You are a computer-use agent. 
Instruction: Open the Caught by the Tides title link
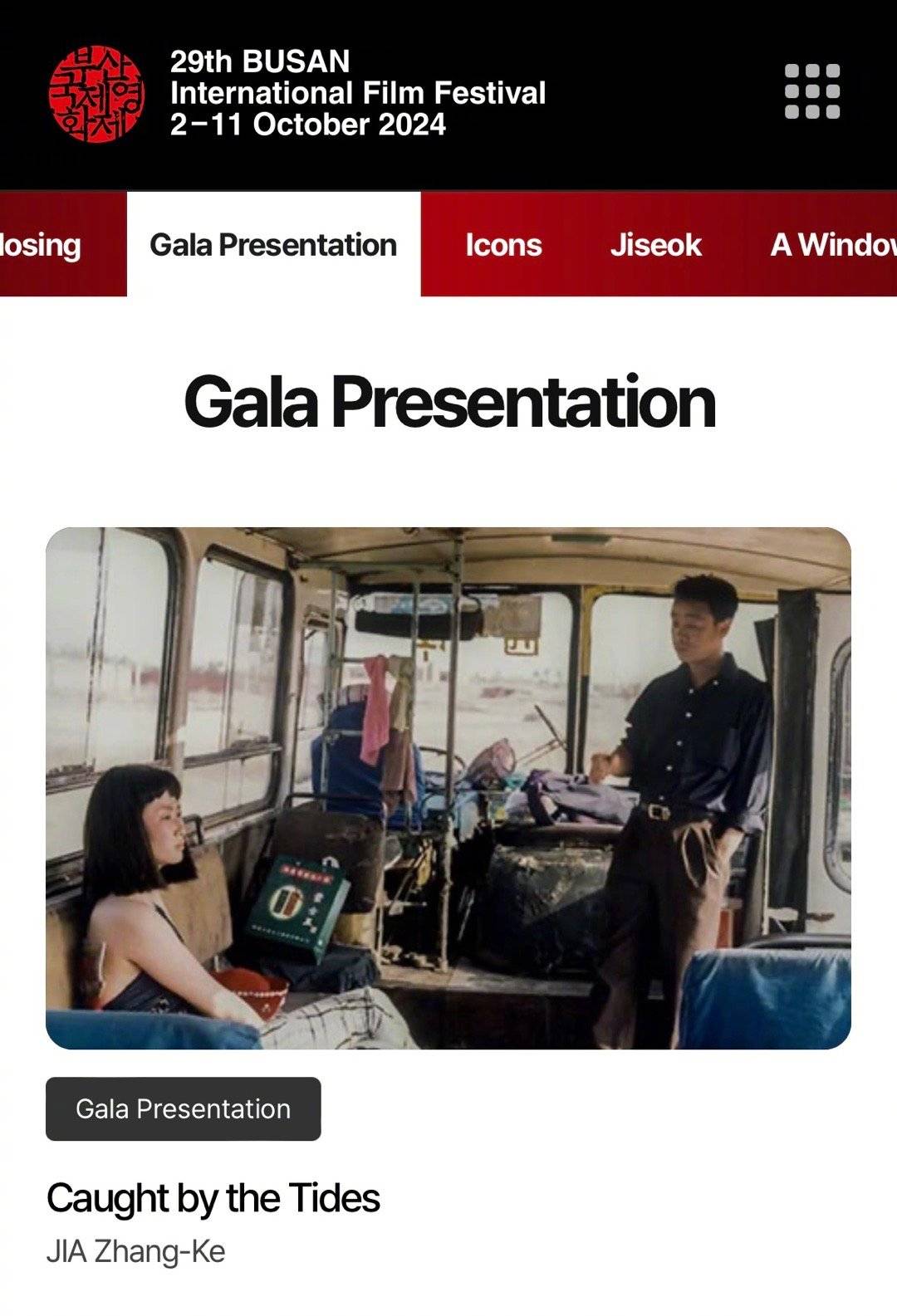213,1198
